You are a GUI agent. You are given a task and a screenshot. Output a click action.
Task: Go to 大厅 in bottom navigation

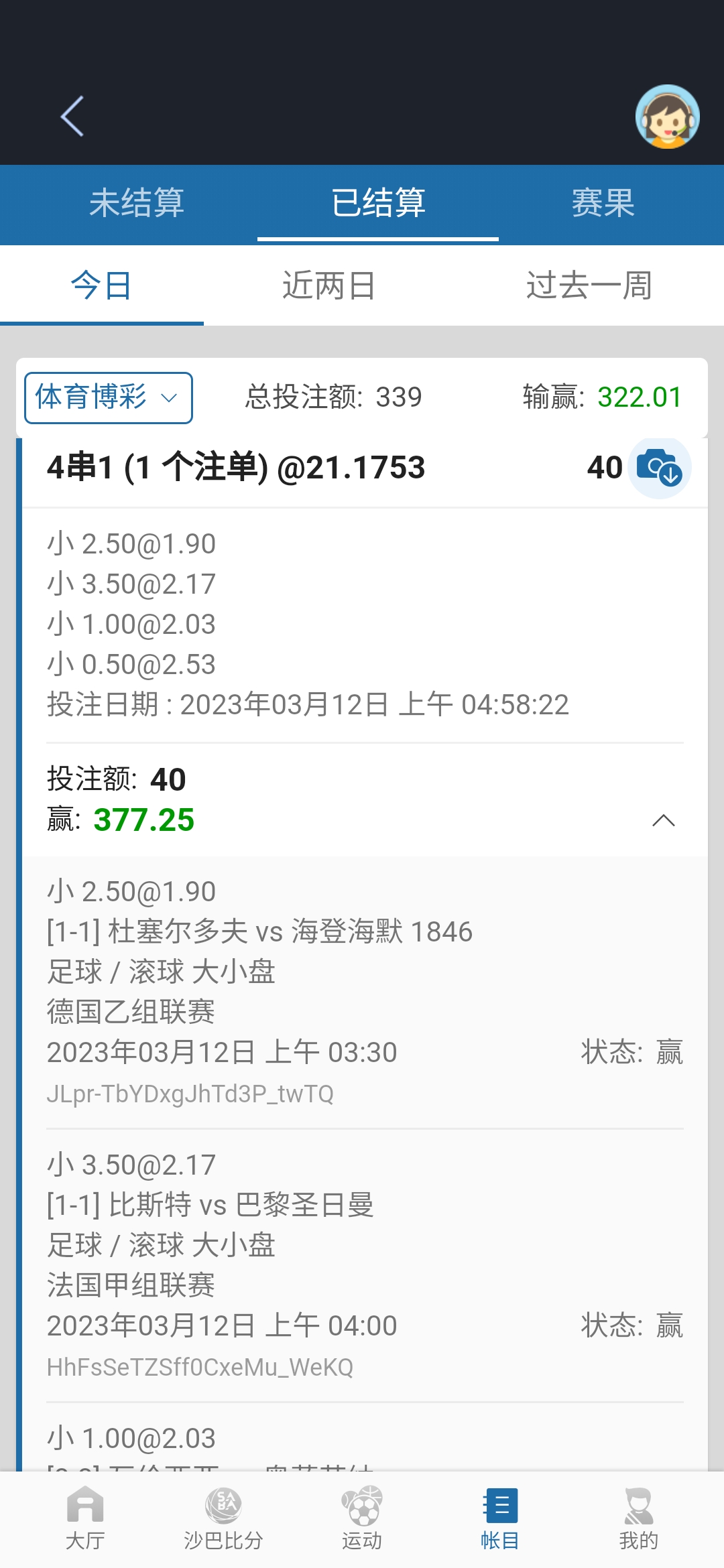pos(85,1518)
